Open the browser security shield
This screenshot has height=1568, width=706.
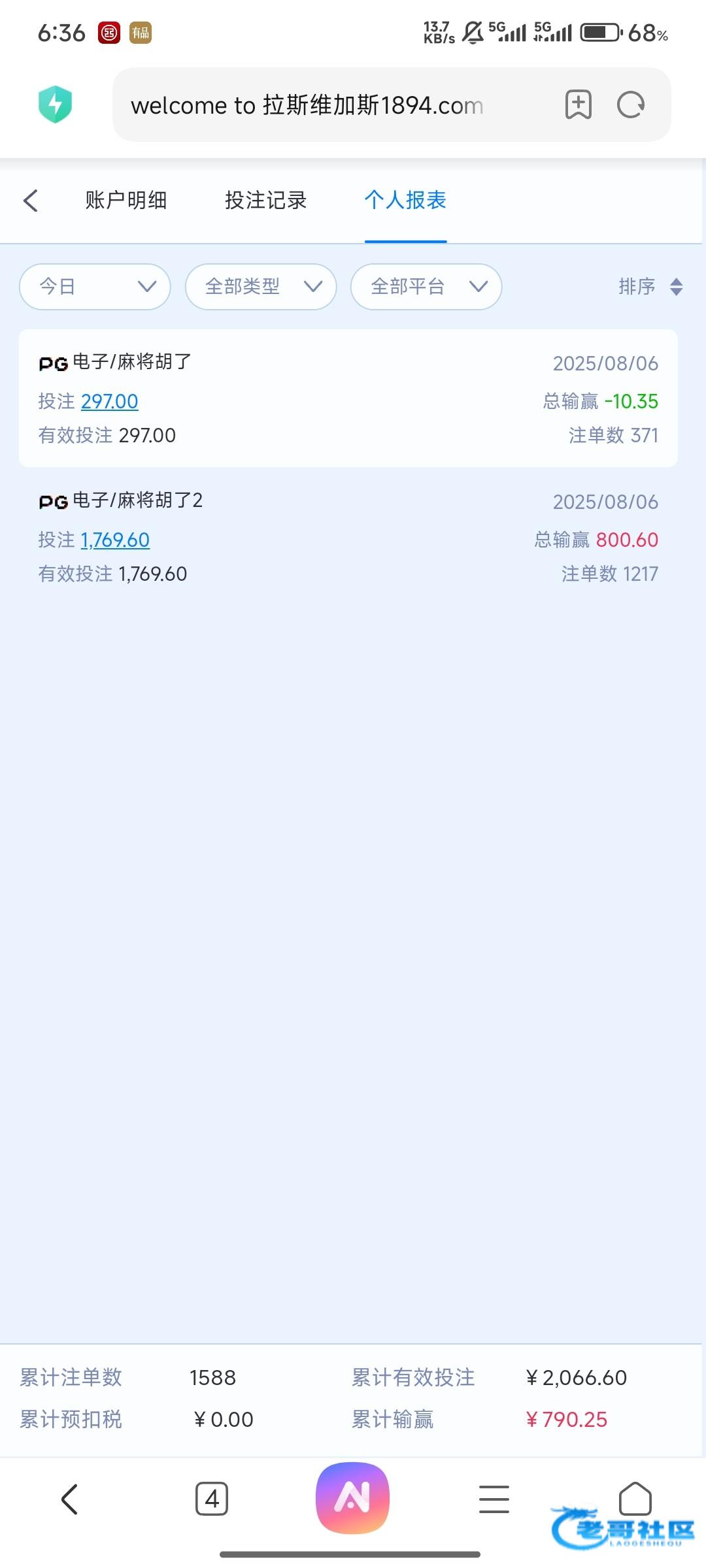click(56, 105)
